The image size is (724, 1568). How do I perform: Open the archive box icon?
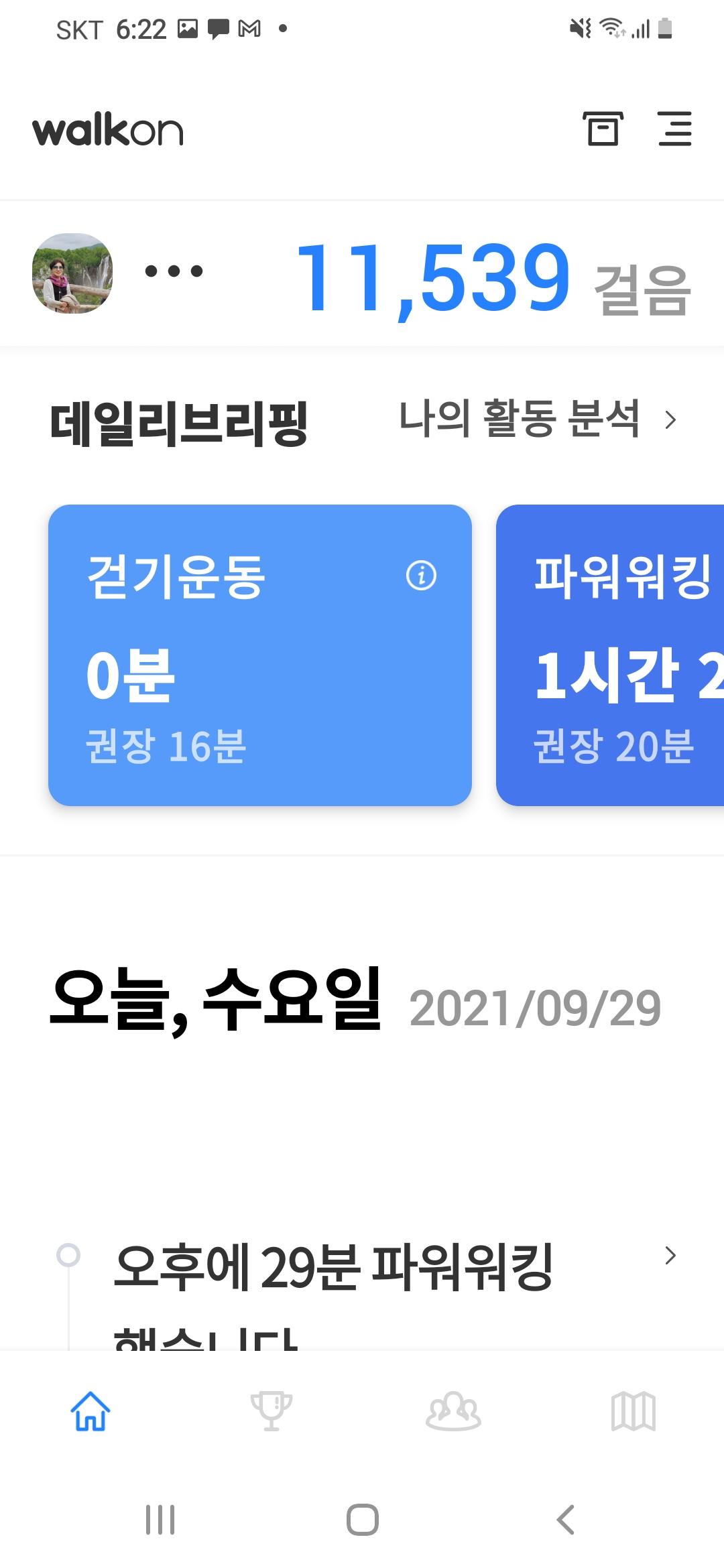pos(602,129)
